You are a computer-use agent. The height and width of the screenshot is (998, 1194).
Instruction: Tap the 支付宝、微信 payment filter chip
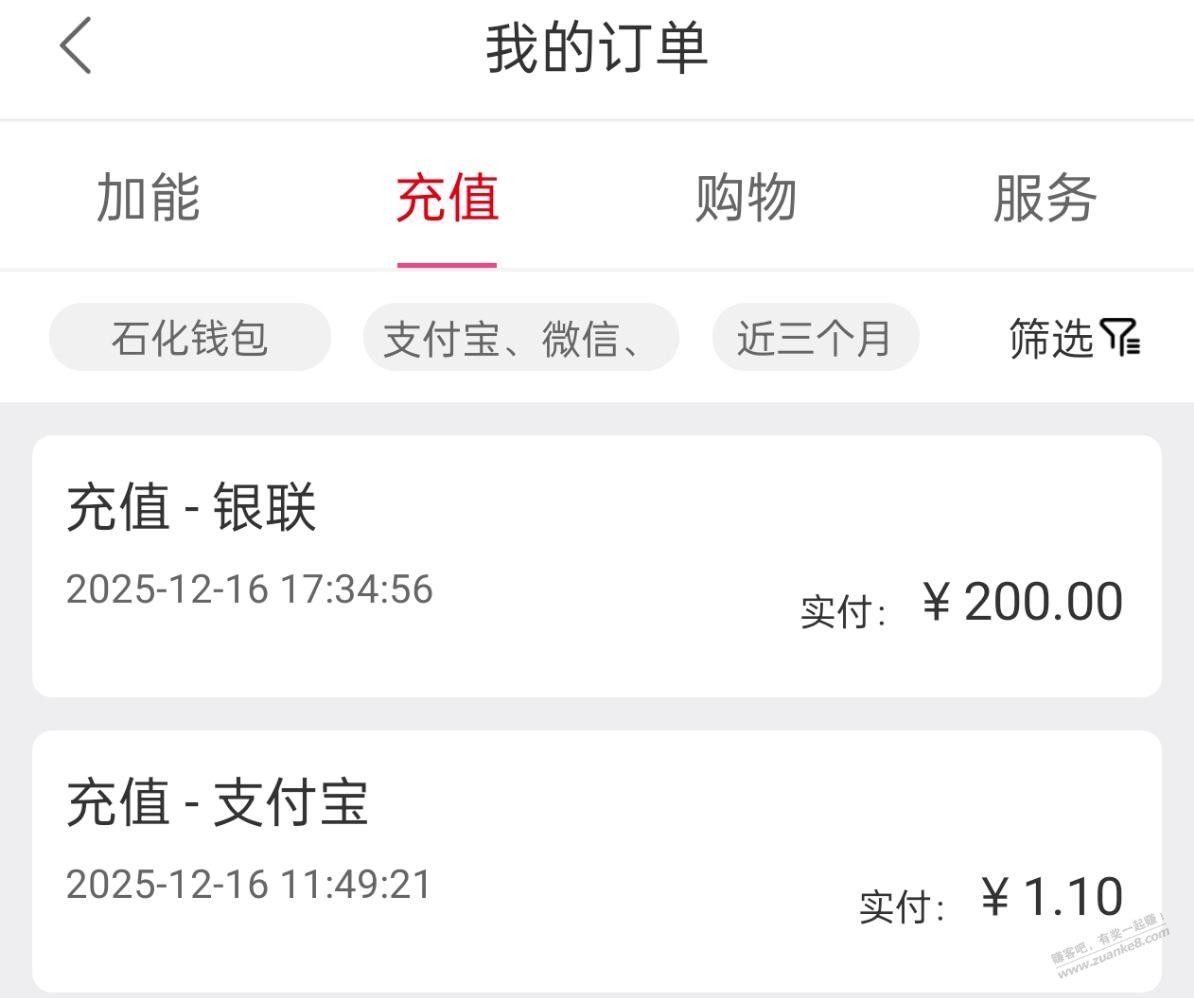click(x=520, y=338)
